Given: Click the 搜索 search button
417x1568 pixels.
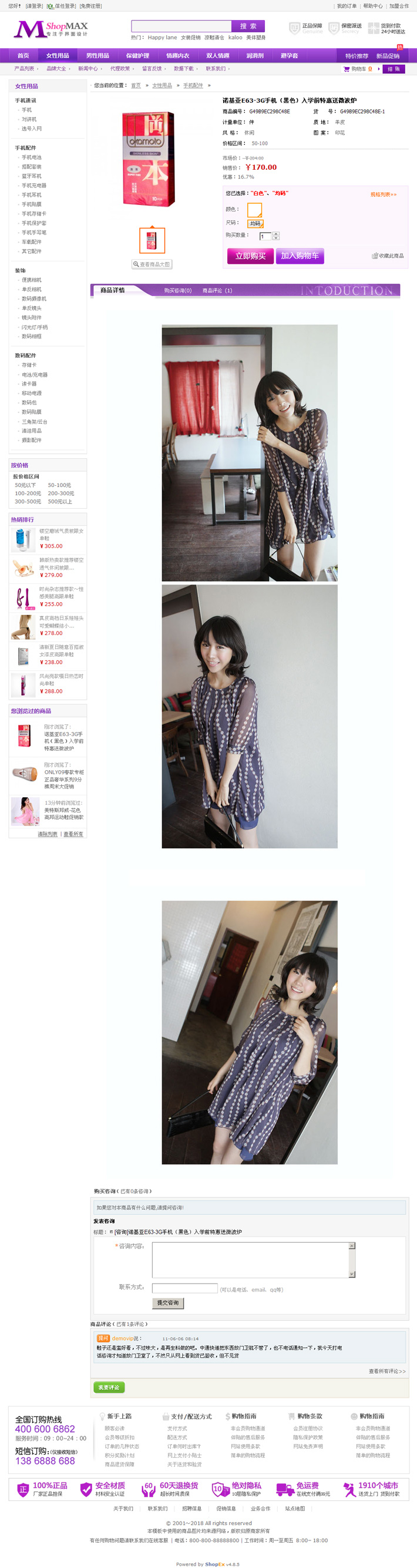Looking at the screenshot, I should (x=248, y=26).
